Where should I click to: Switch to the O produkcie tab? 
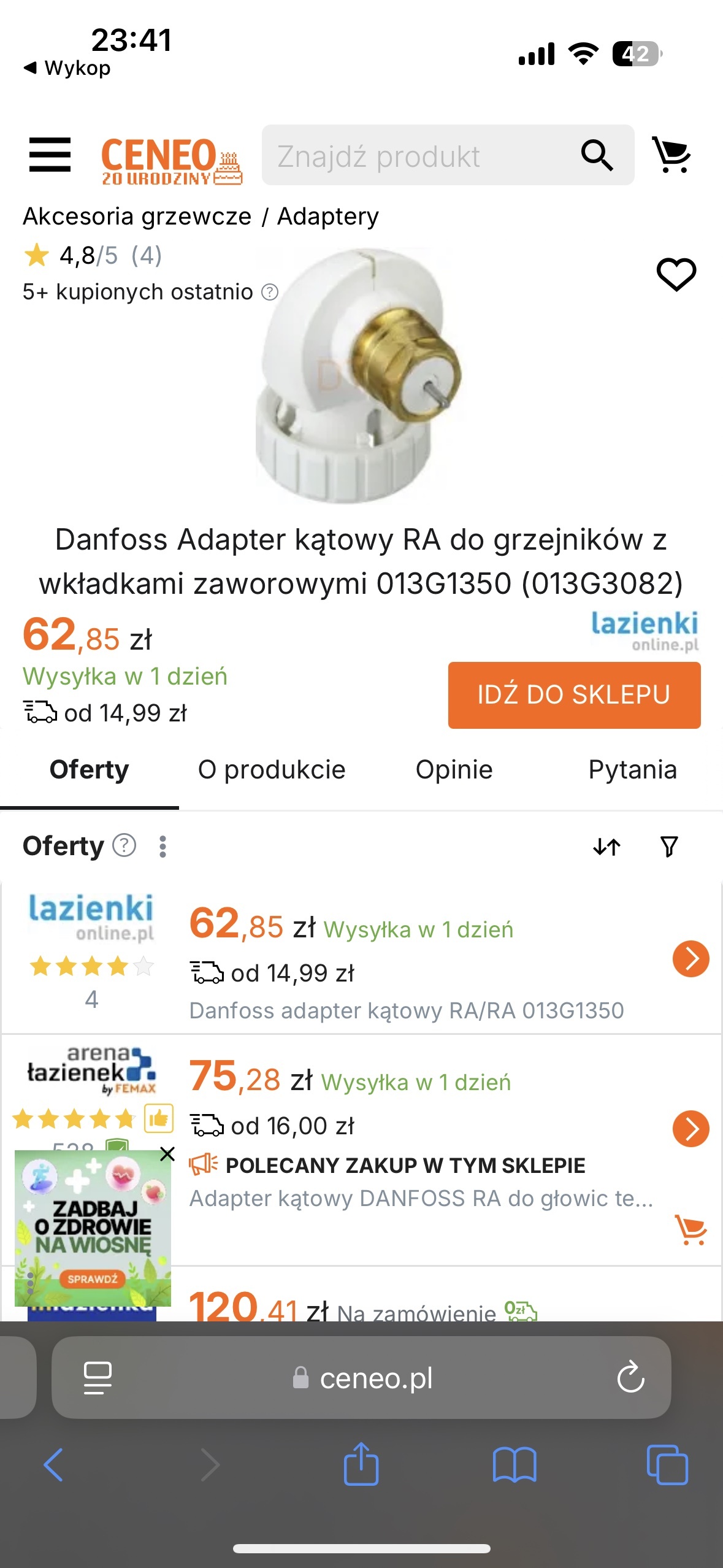click(x=271, y=770)
